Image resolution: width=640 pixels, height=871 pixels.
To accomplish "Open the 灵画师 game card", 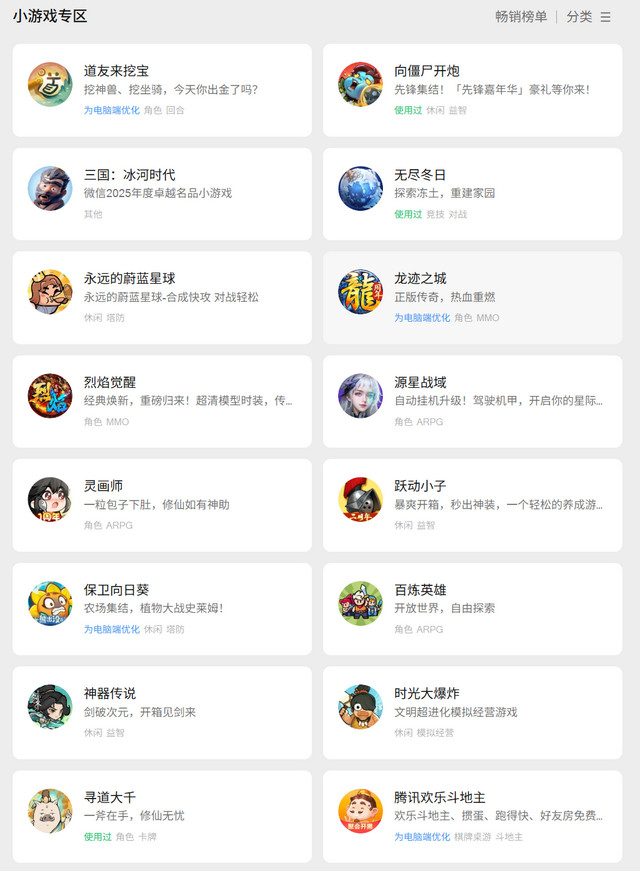I will [x=162, y=505].
